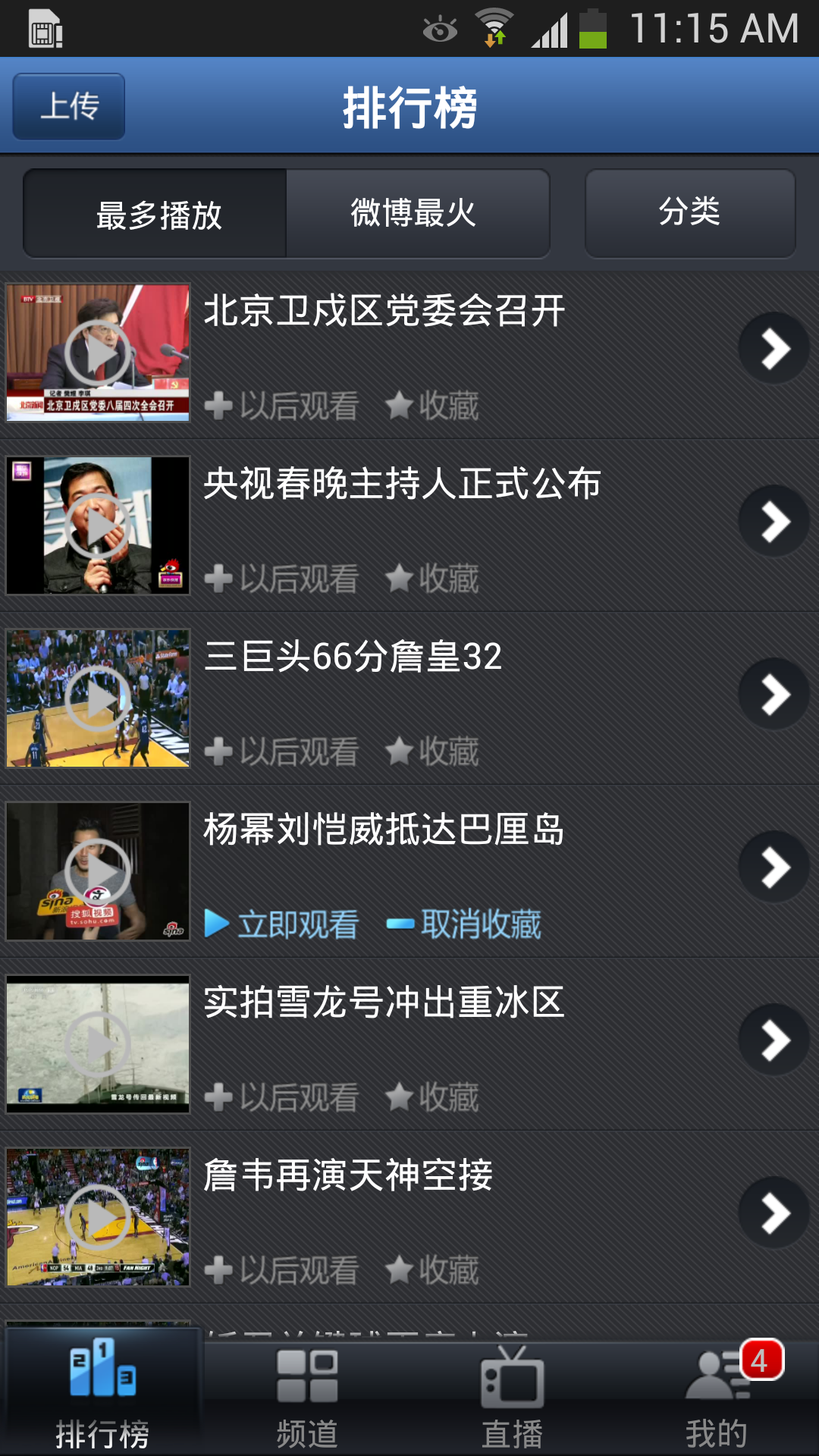Switch to the 直播 live tab

[512, 1398]
